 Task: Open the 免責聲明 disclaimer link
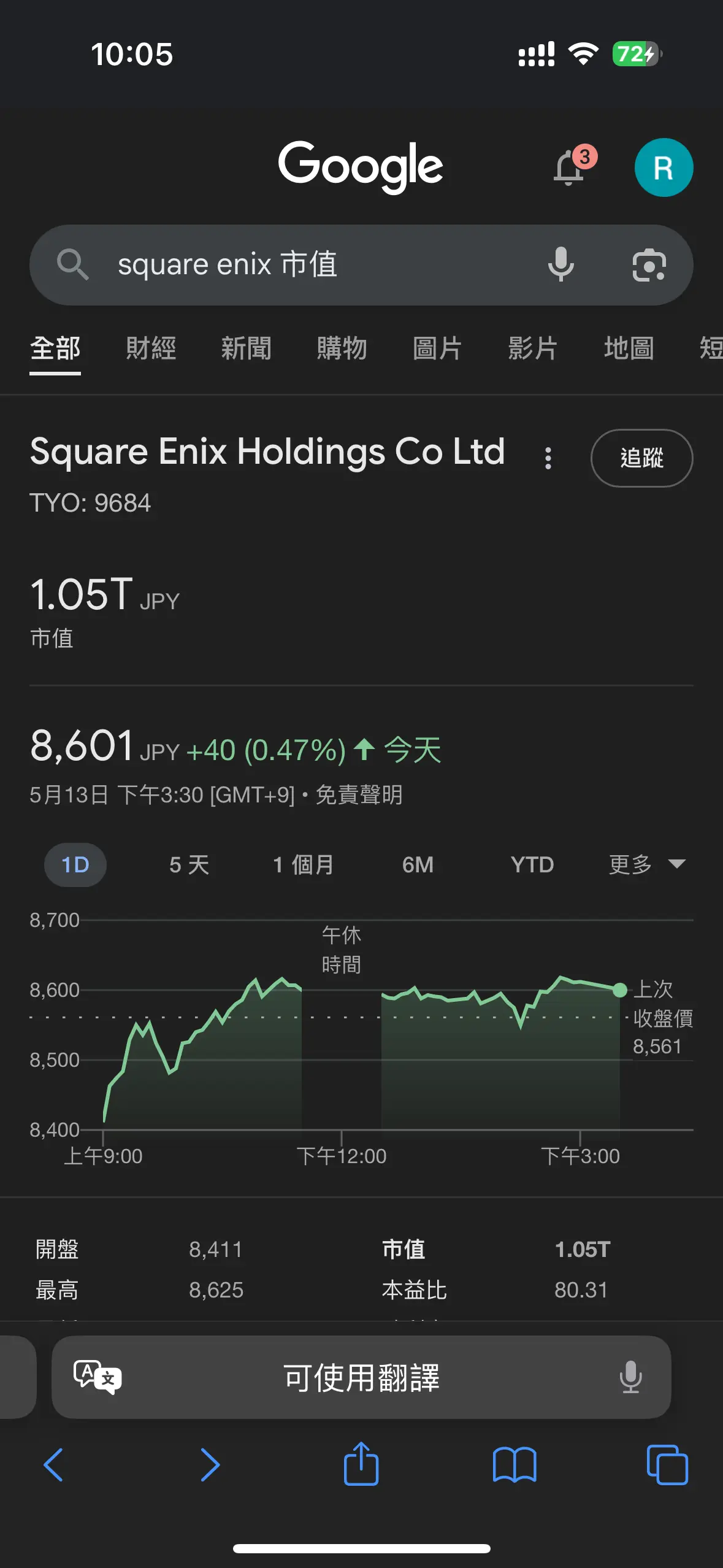pos(359,795)
